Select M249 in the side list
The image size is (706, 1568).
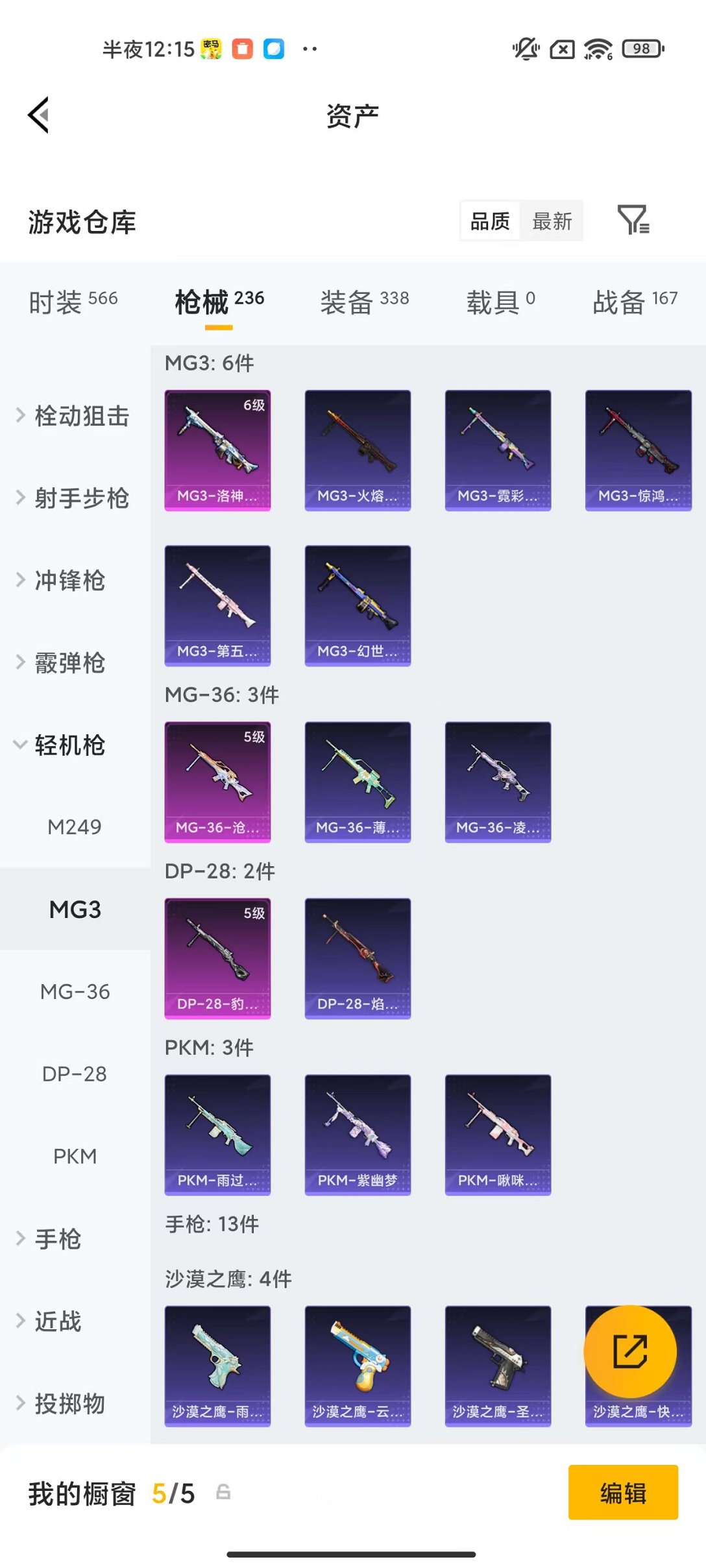point(75,827)
